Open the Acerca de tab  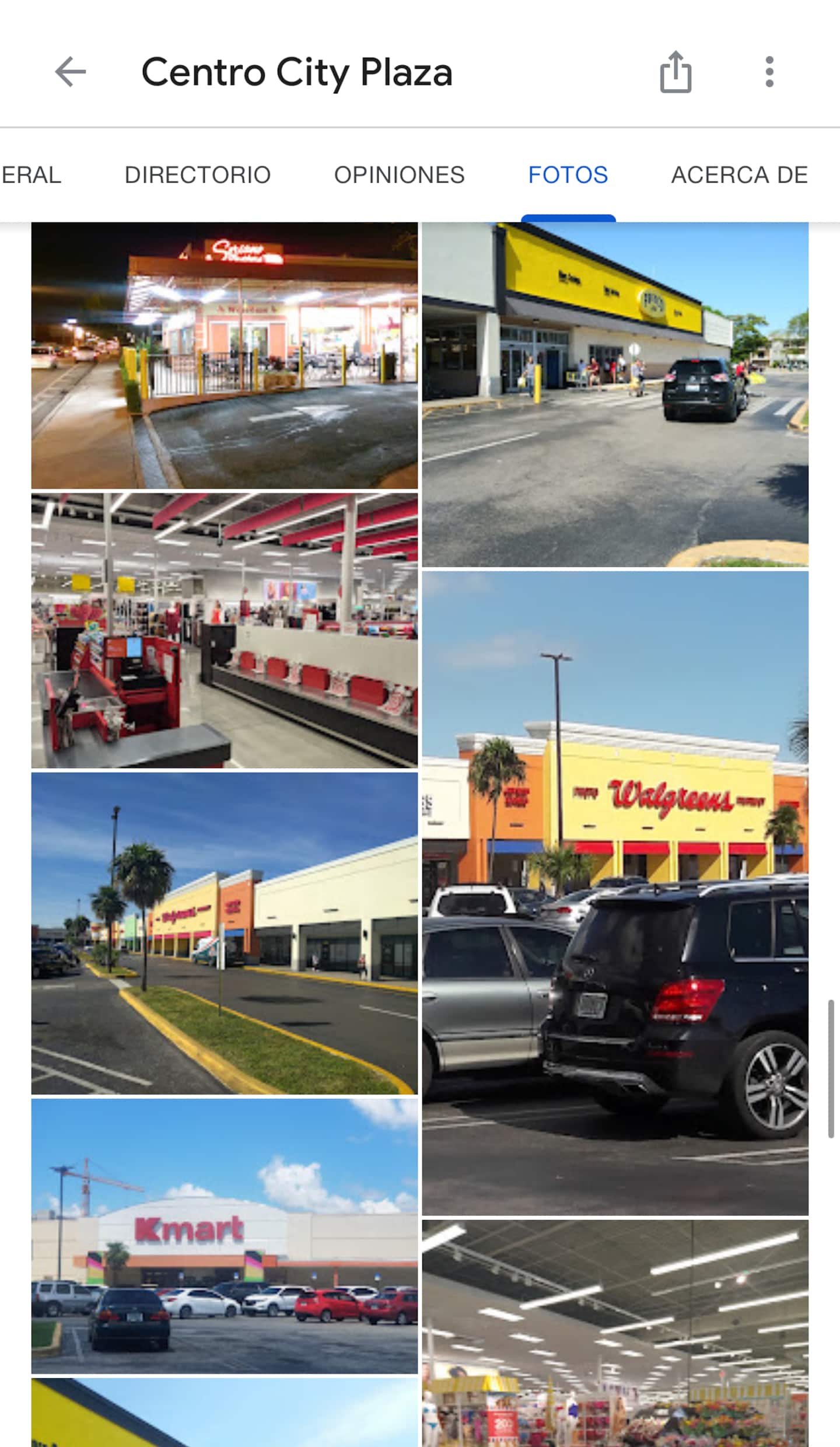tap(740, 175)
